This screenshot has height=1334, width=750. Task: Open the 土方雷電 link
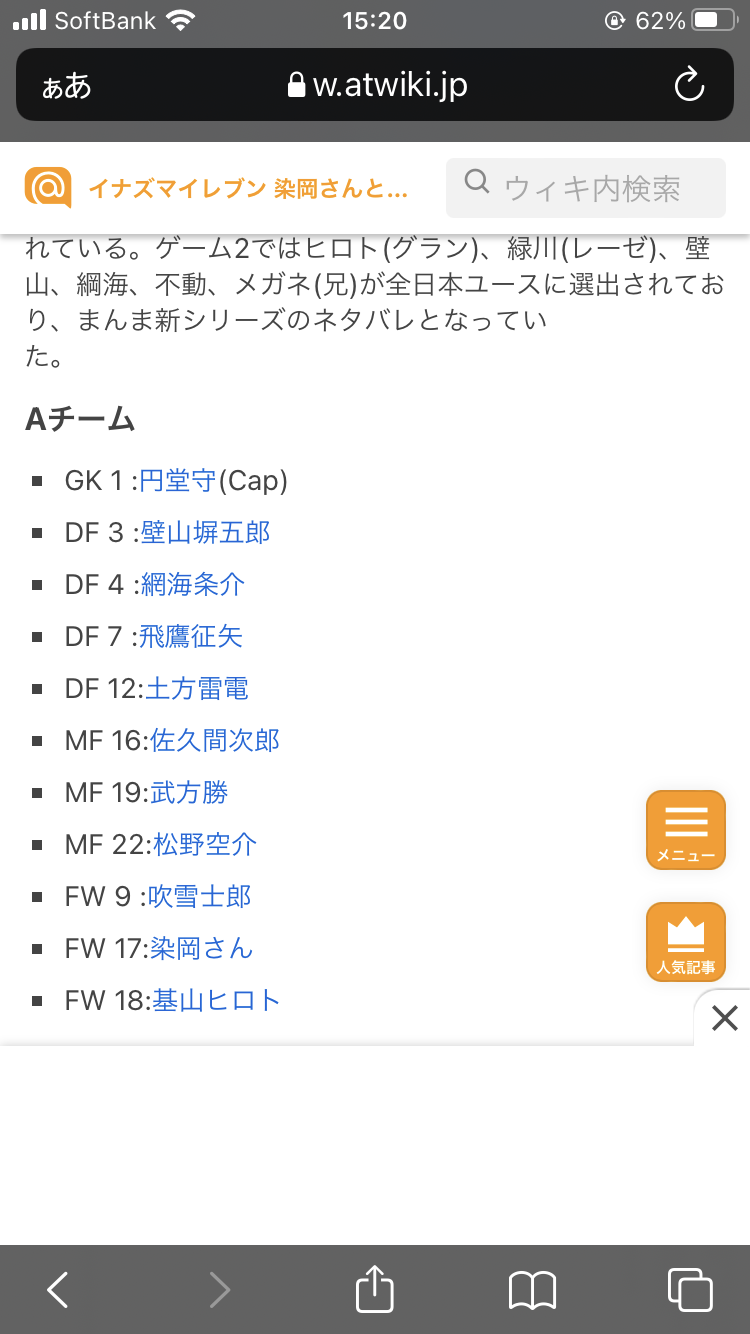pyautogui.click(x=197, y=688)
